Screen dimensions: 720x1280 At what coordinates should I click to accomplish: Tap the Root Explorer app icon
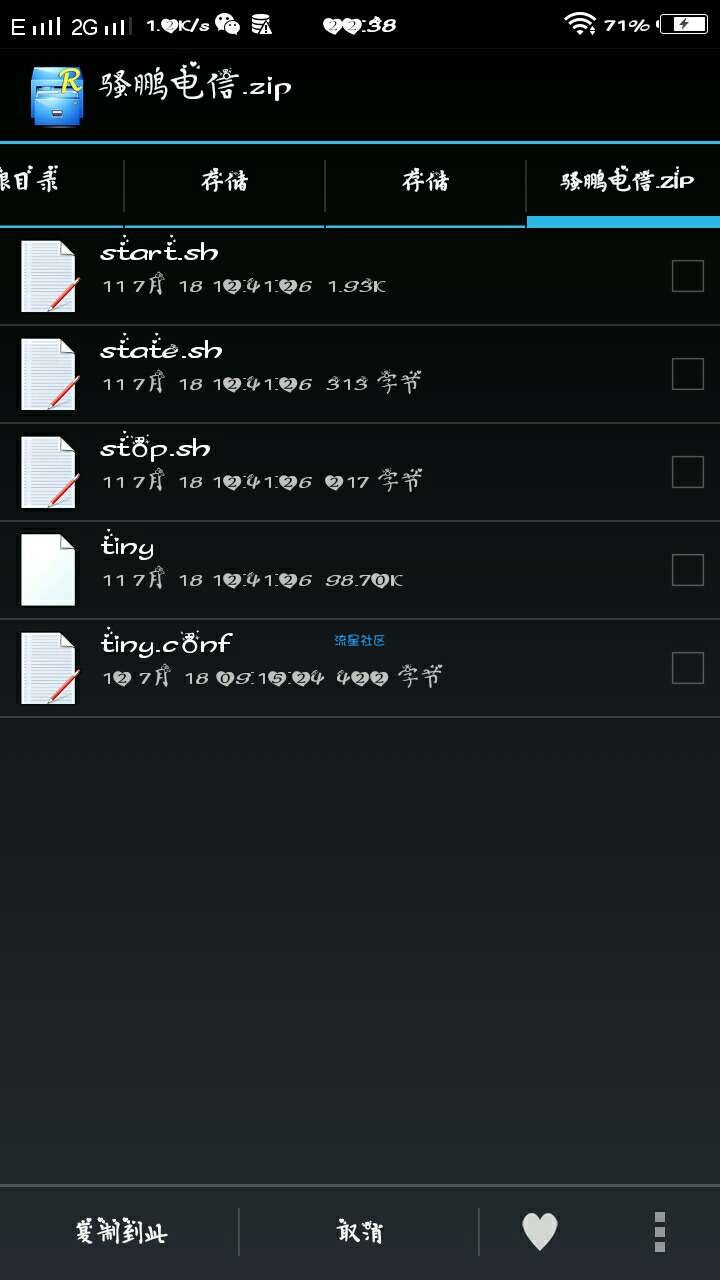point(57,96)
